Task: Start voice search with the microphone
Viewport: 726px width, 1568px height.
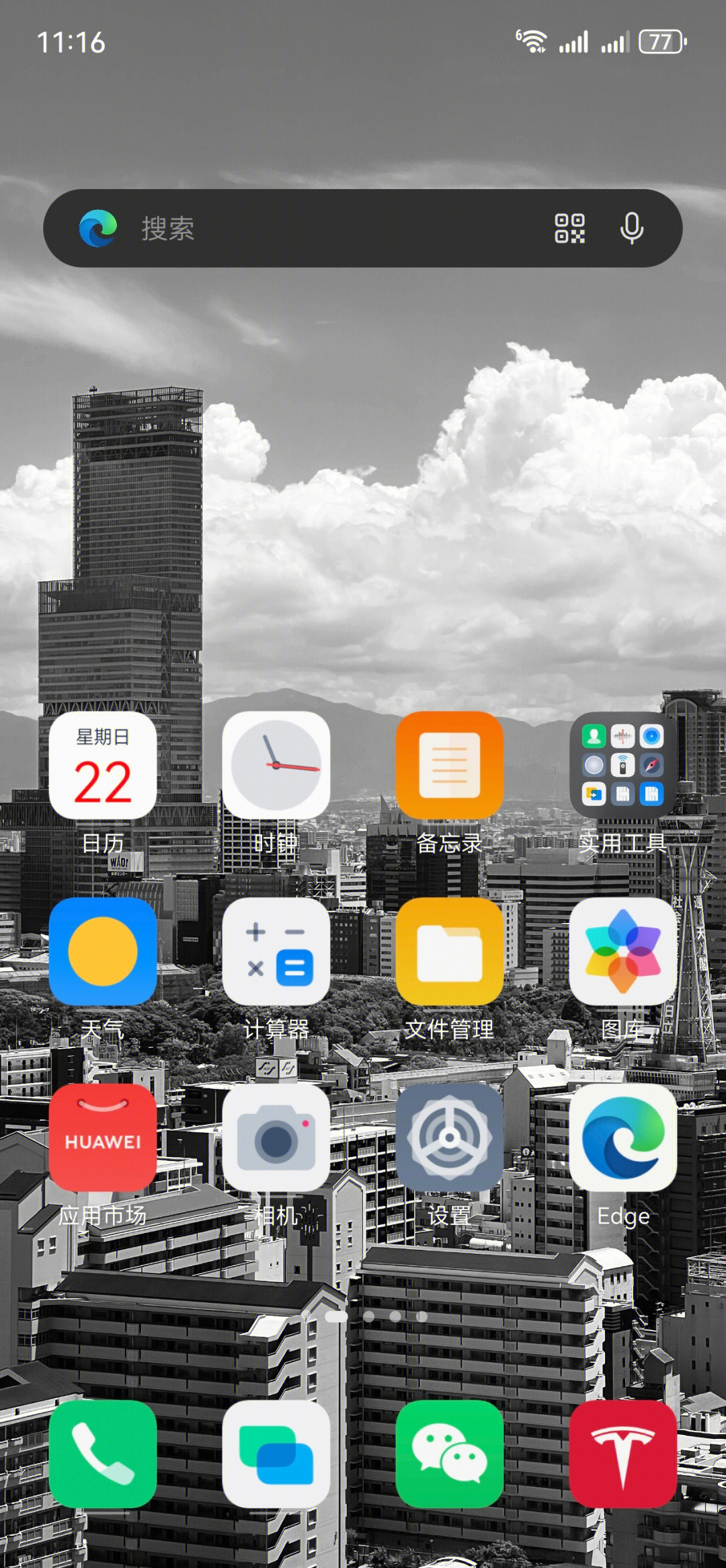Action: coord(631,228)
